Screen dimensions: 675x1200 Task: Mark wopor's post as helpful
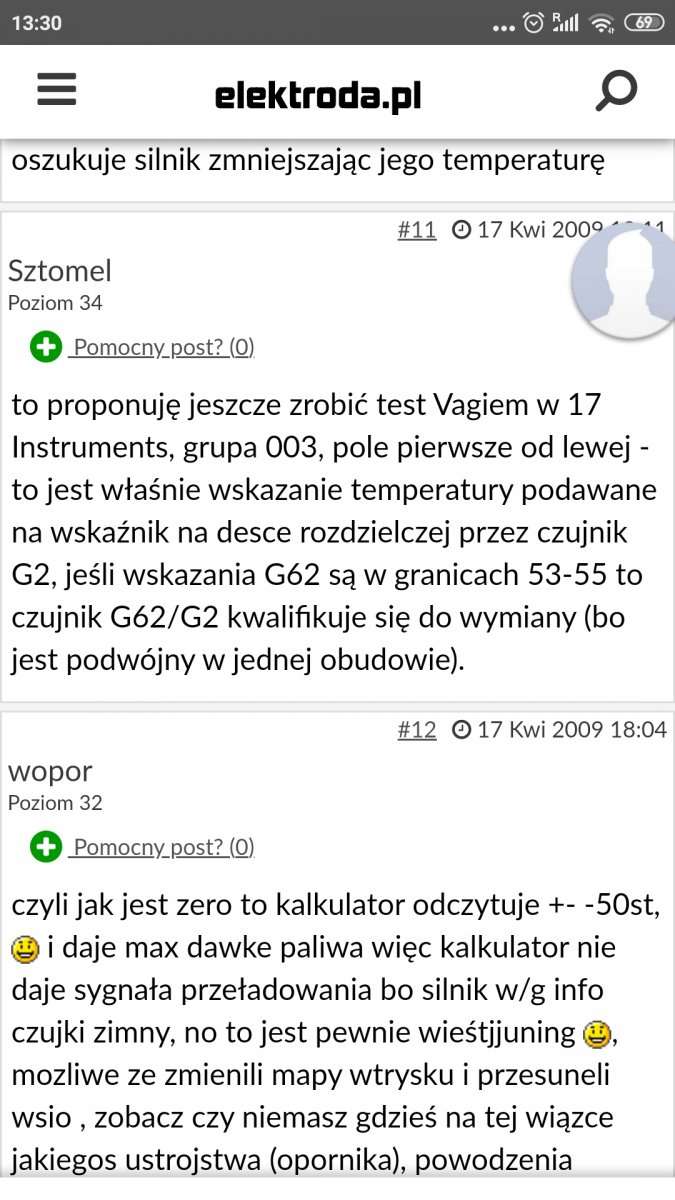pyautogui.click(x=143, y=847)
